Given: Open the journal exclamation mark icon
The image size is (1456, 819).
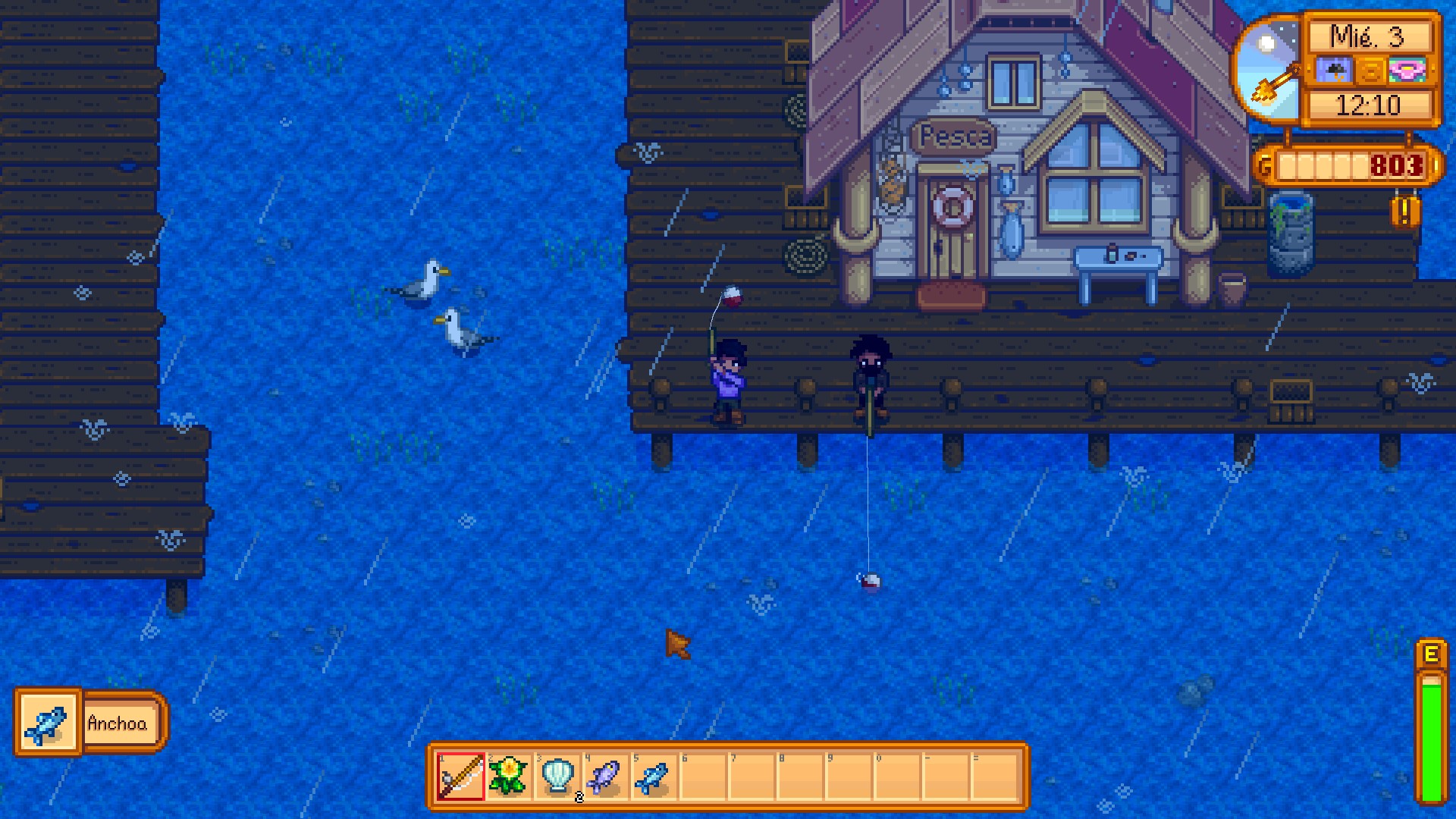Looking at the screenshot, I should [1404, 212].
